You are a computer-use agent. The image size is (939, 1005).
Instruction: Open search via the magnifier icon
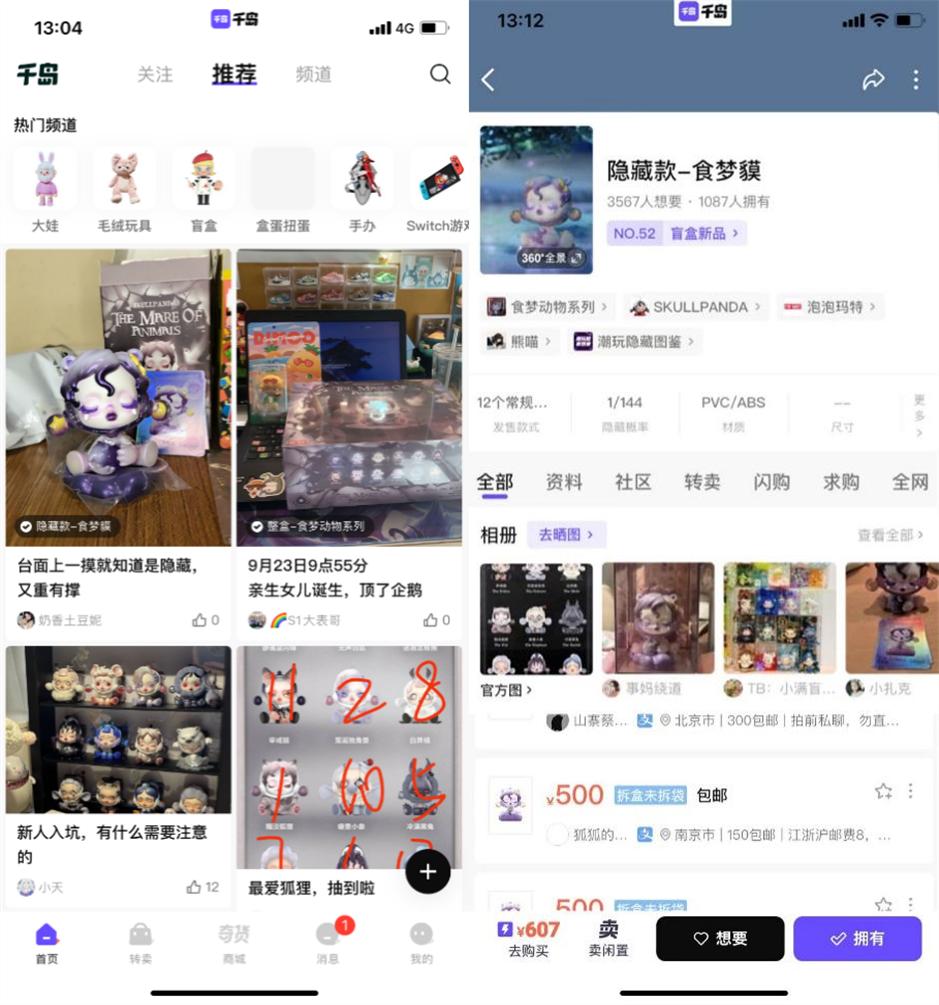[439, 73]
